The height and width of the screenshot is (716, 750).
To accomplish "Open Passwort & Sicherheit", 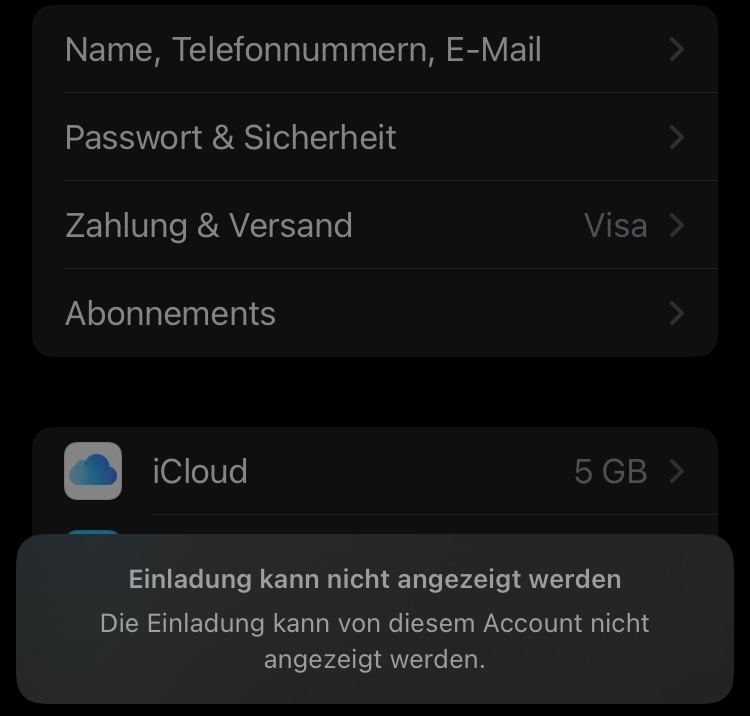I will [x=375, y=137].
